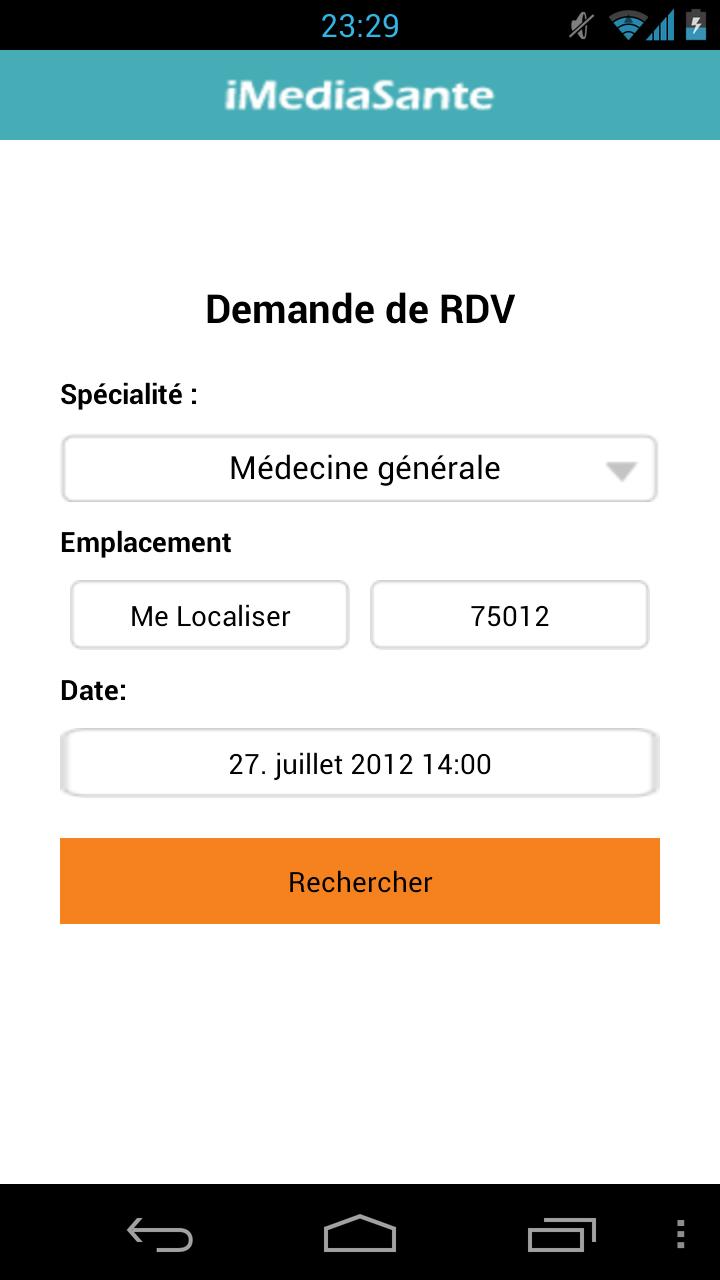Tap the Me Localiser button

coord(210,615)
